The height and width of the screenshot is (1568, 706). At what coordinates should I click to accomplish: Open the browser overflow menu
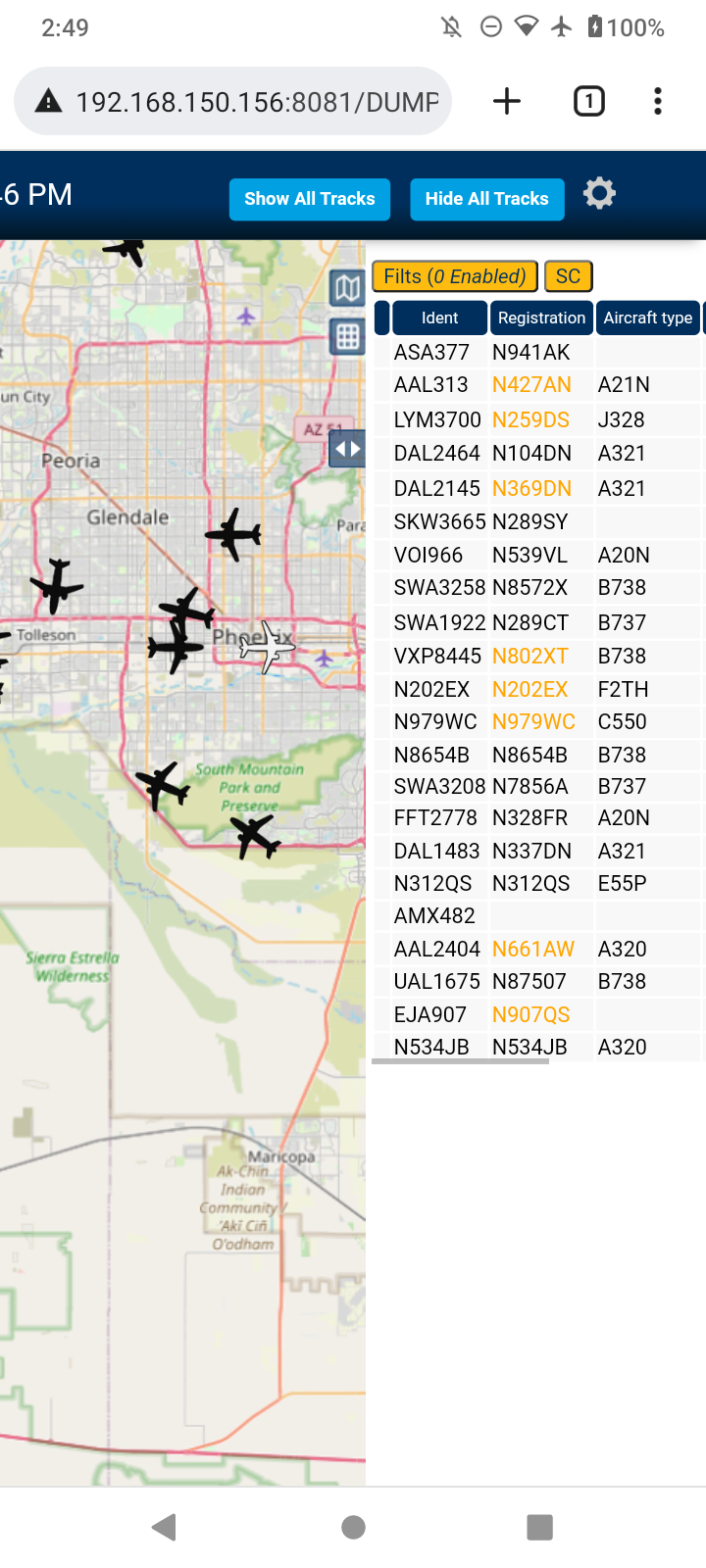[x=658, y=101]
